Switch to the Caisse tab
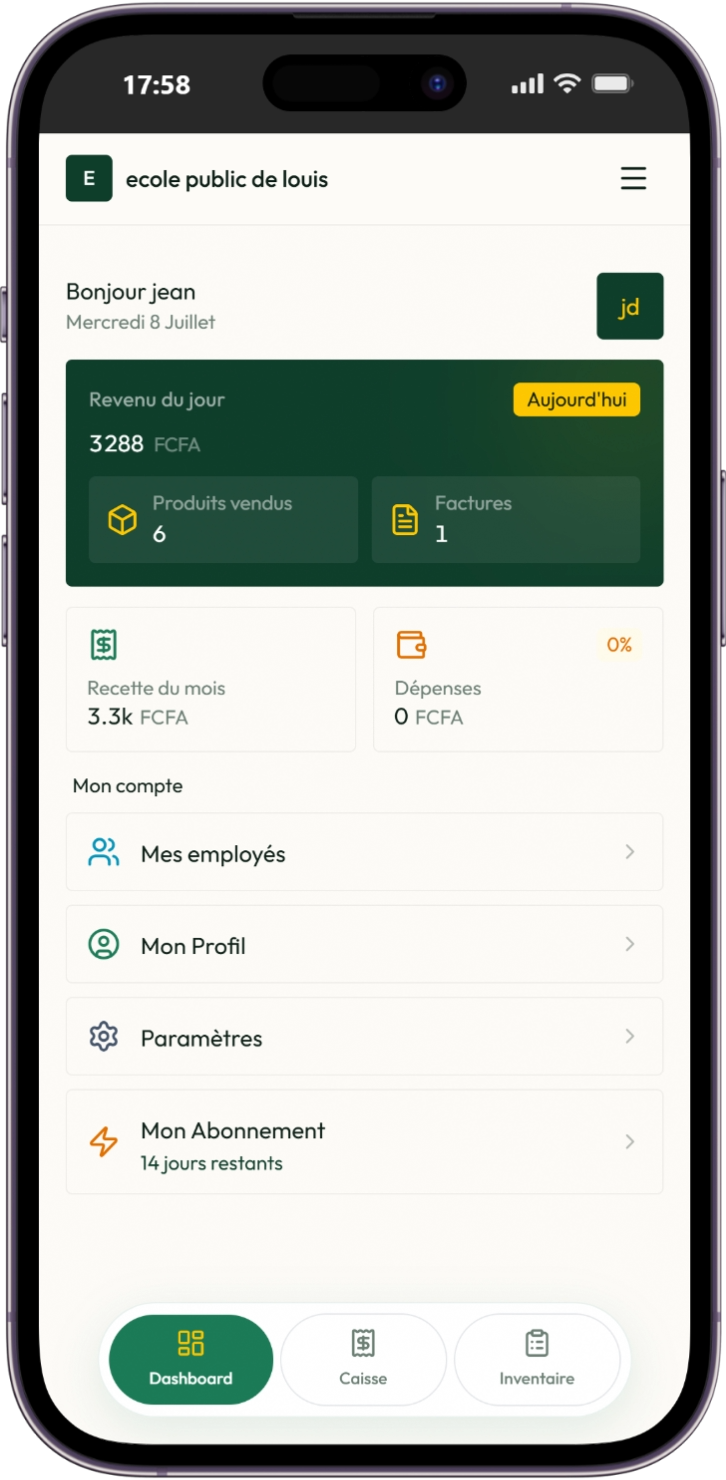 363,1359
